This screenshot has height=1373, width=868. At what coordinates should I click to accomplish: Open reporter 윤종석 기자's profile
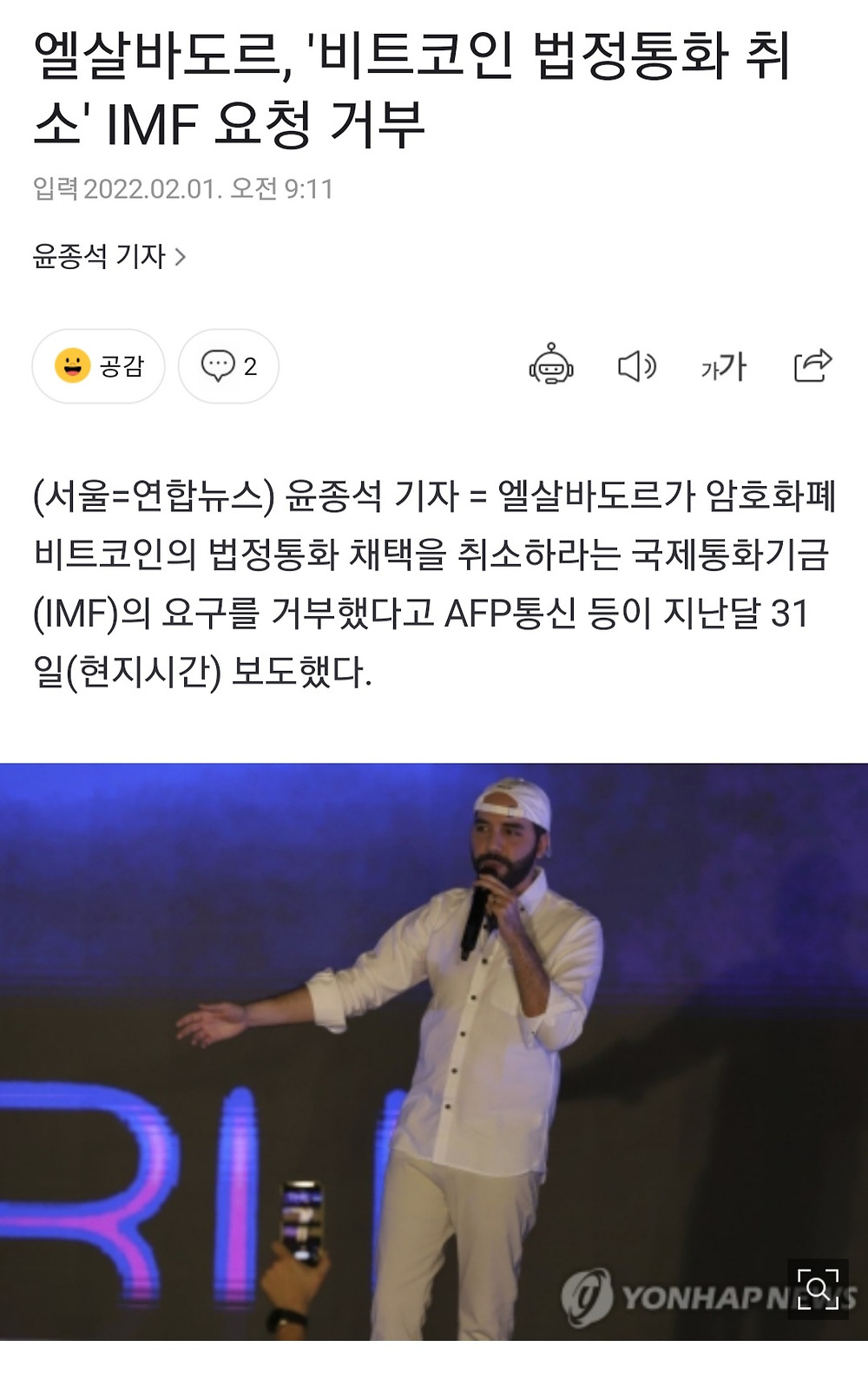(109, 257)
